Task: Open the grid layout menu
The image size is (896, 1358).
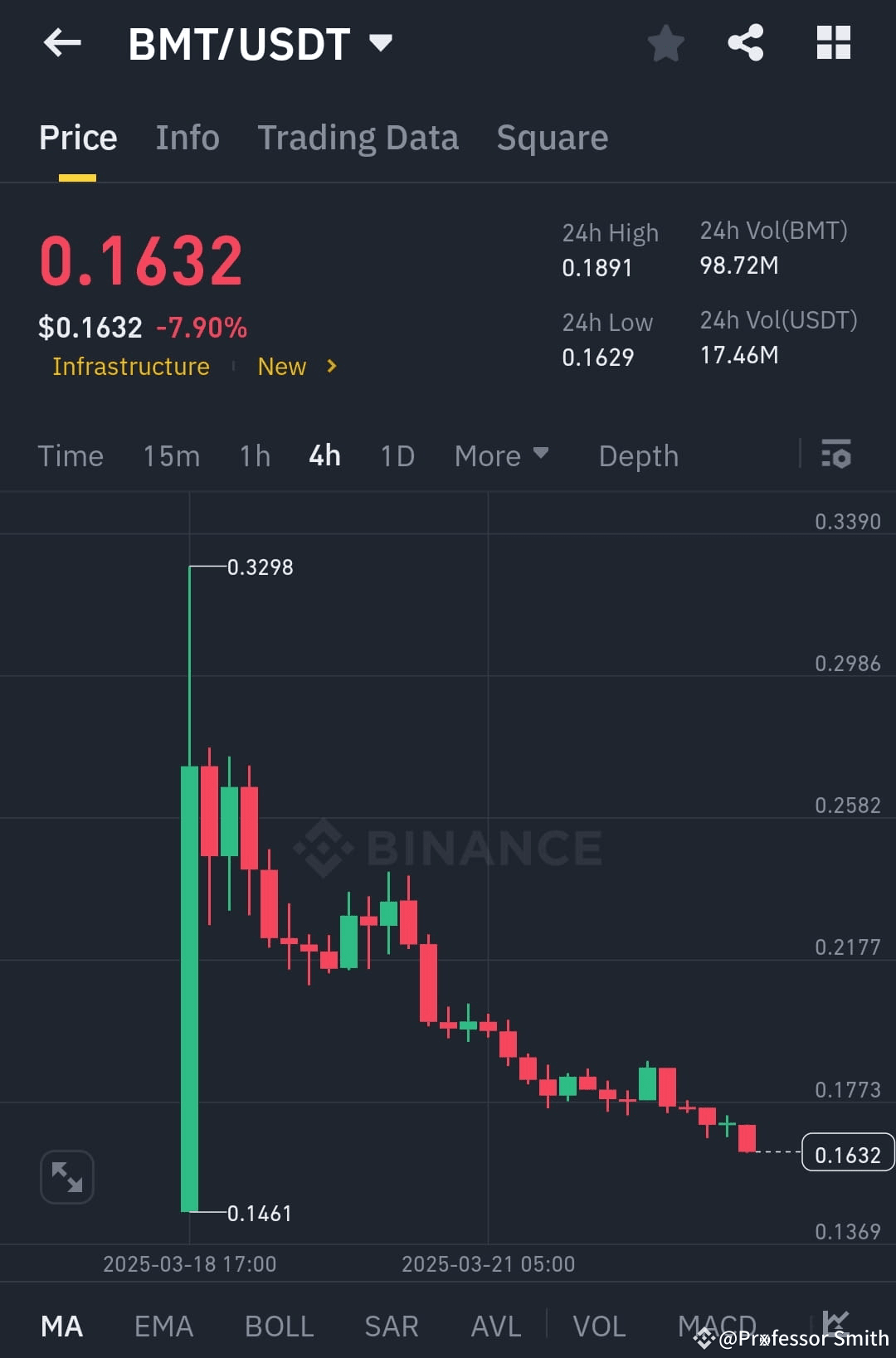Action: click(834, 43)
